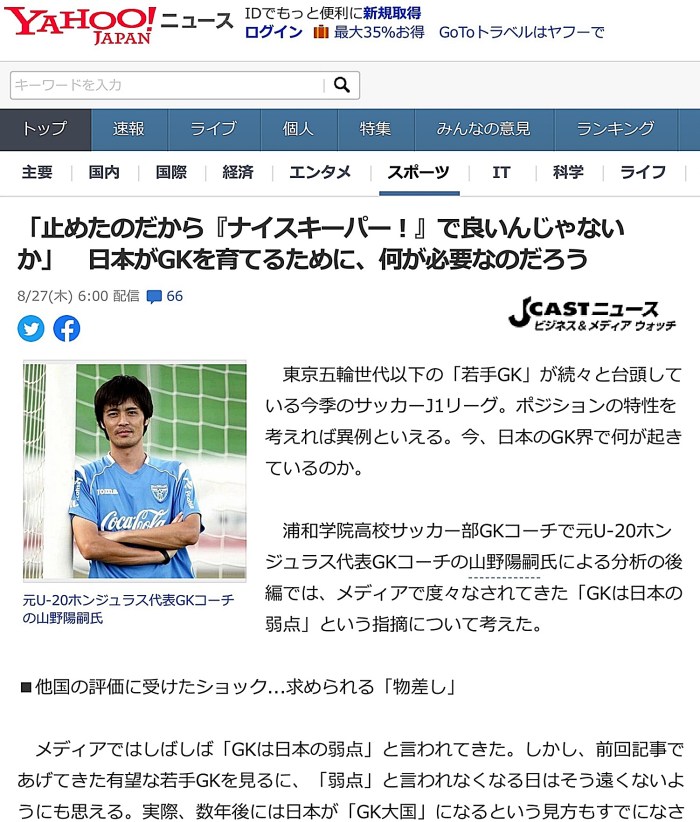This screenshot has width=700, height=822.
Task: Open the 新規取得 link
Action: pos(392,13)
